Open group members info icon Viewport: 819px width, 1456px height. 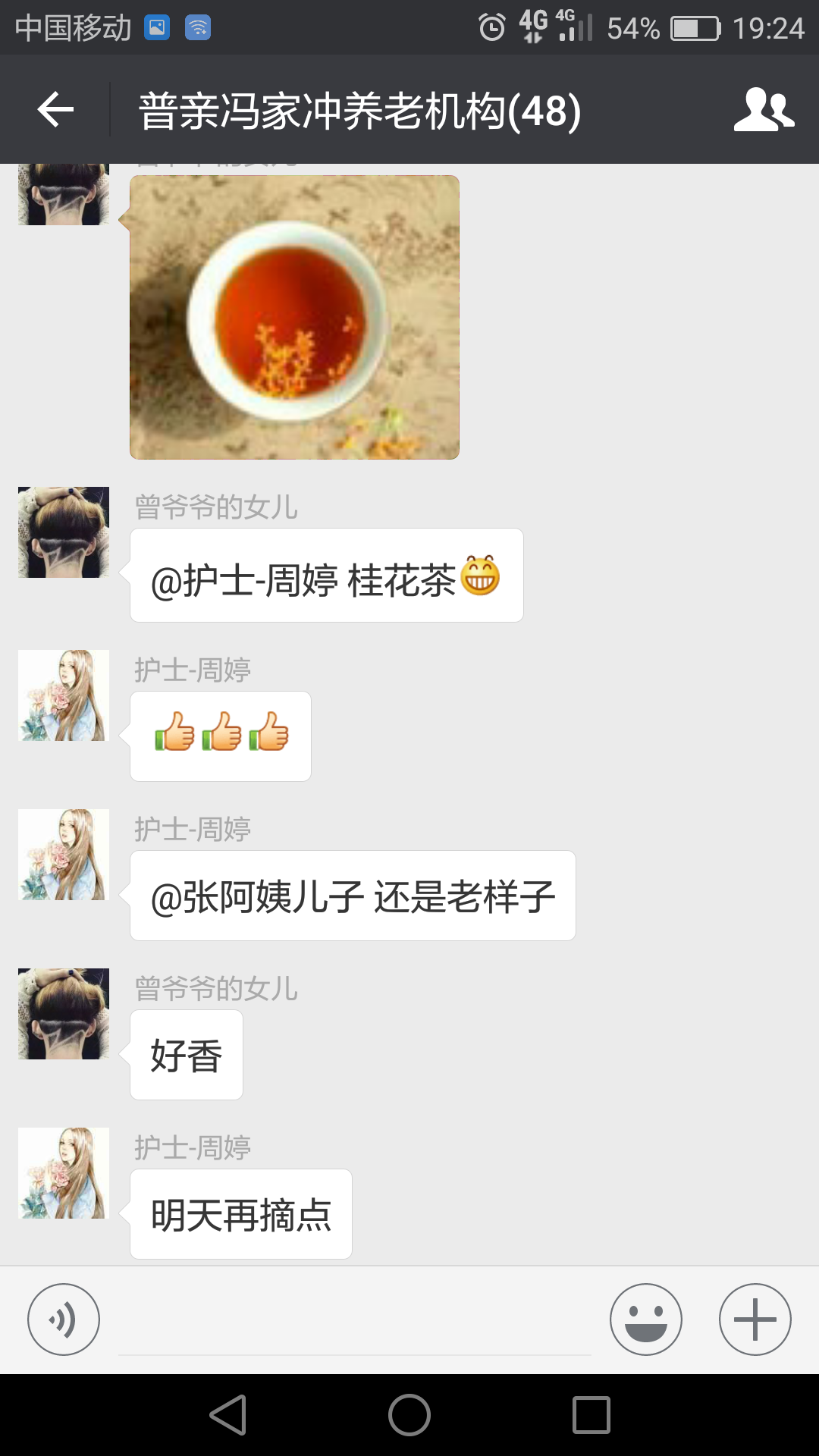pyautogui.click(x=764, y=110)
